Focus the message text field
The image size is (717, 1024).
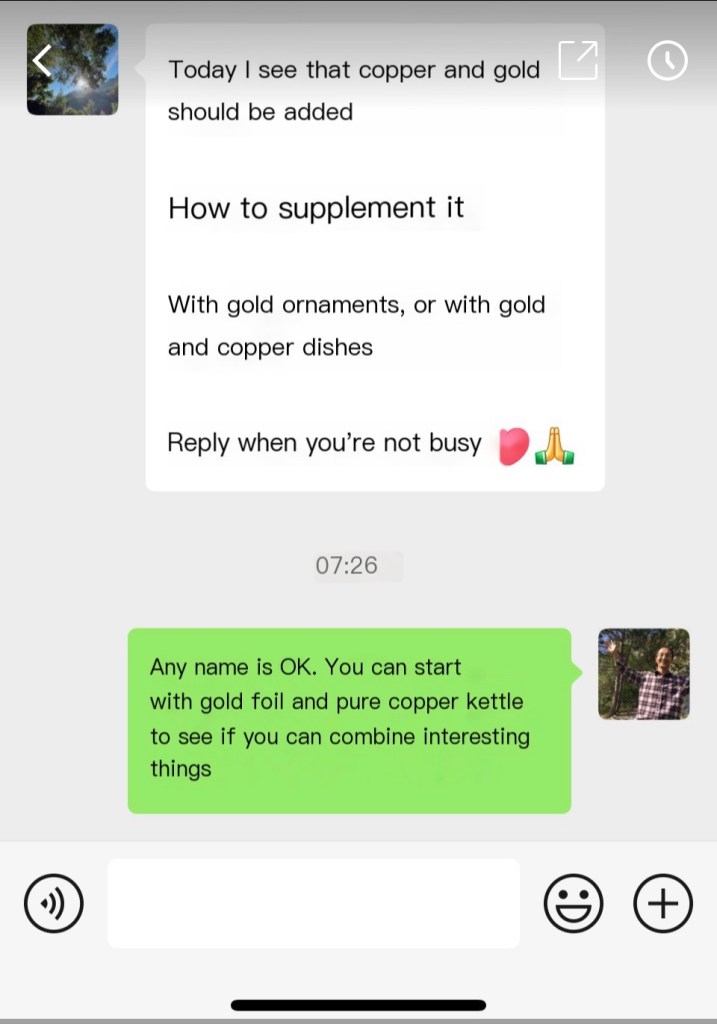pos(313,903)
